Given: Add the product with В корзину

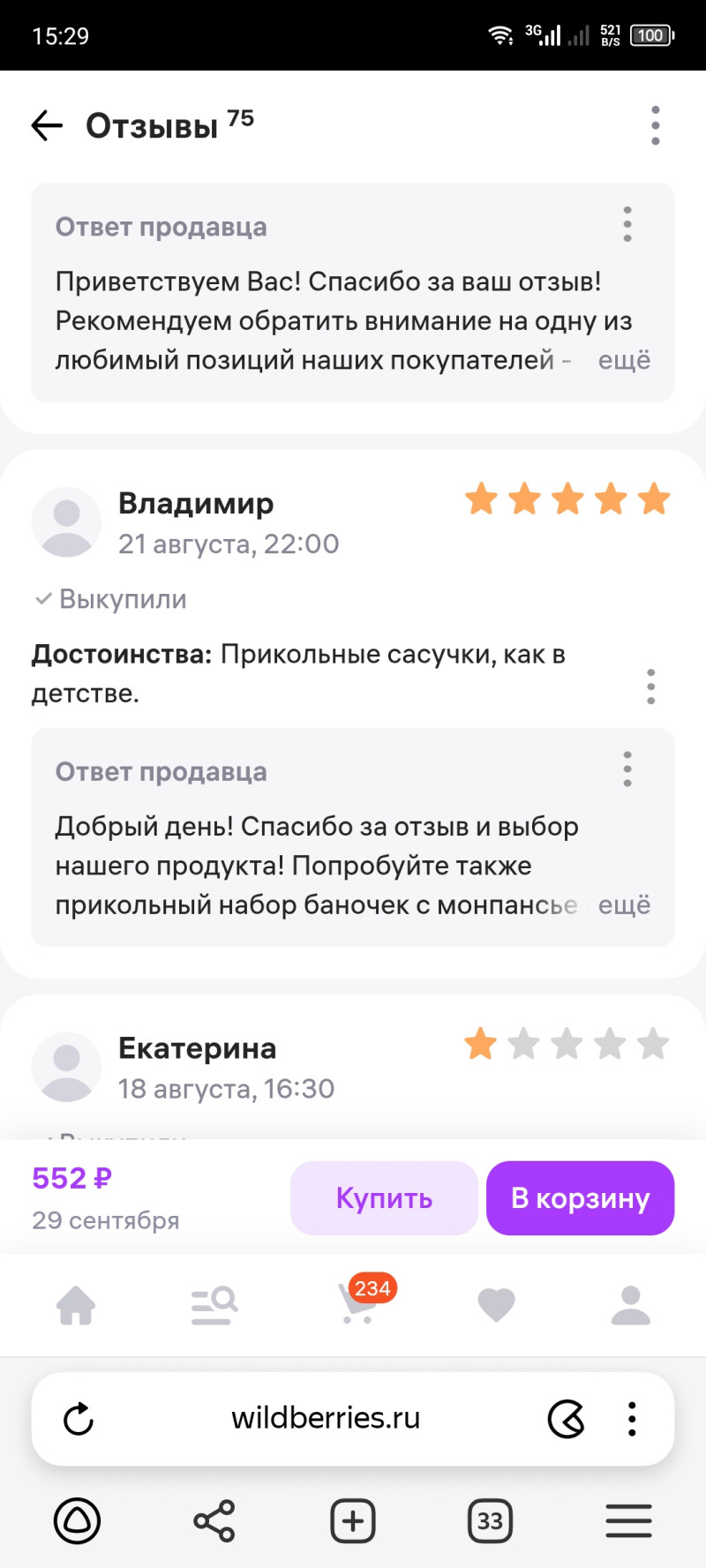Looking at the screenshot, I should [580, 1198].
